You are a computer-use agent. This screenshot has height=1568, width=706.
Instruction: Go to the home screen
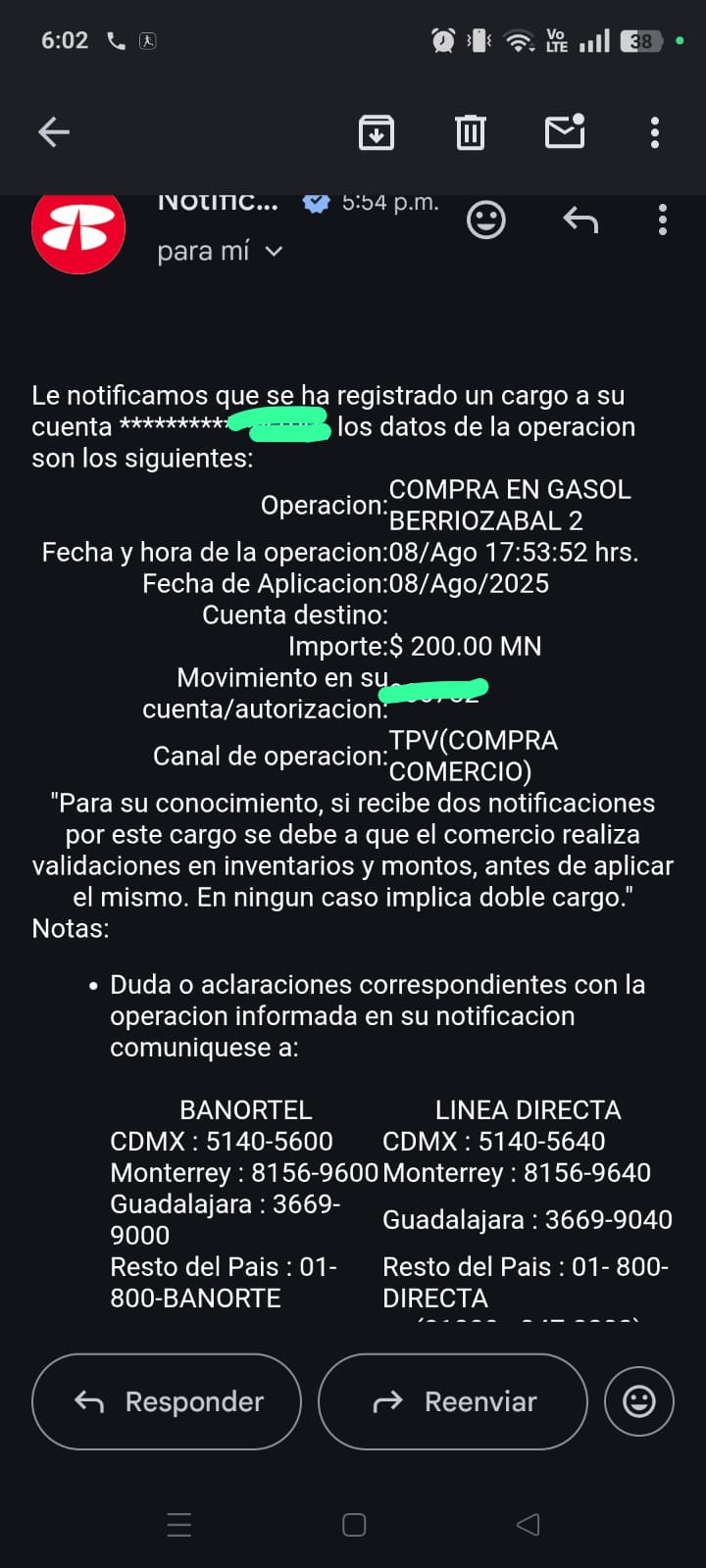tap(354, 1524)
